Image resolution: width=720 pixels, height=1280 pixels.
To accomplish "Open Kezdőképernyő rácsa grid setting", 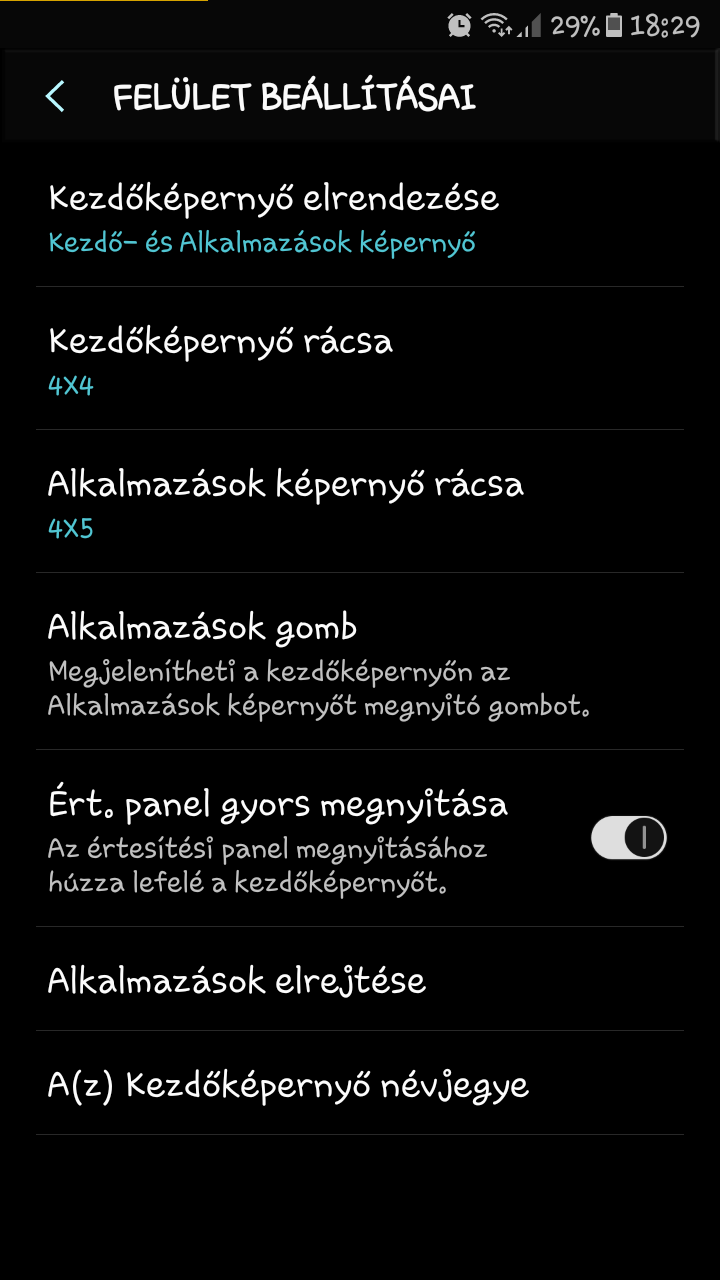I will coord(360,359).
